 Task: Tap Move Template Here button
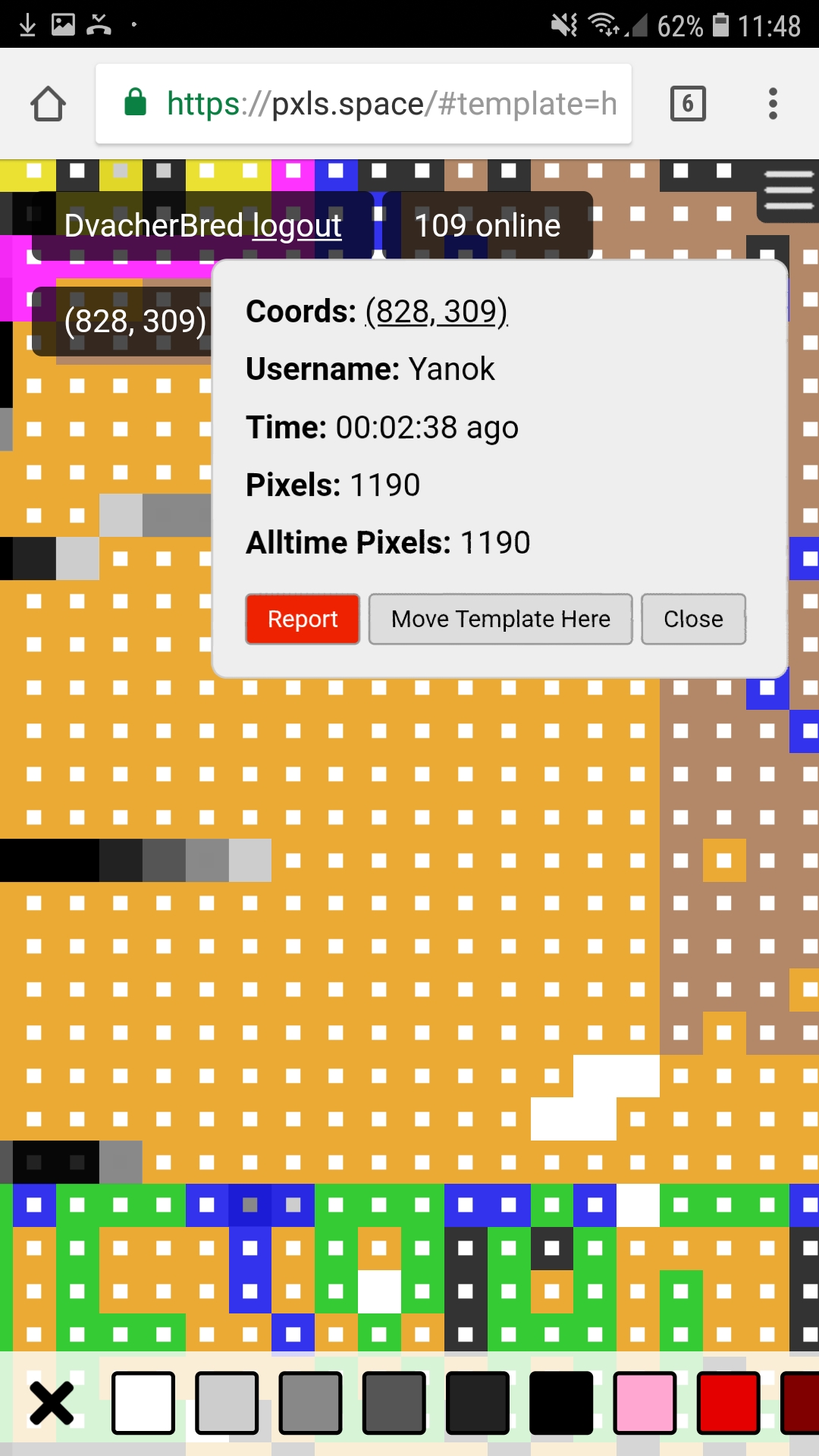click(500, 619)
